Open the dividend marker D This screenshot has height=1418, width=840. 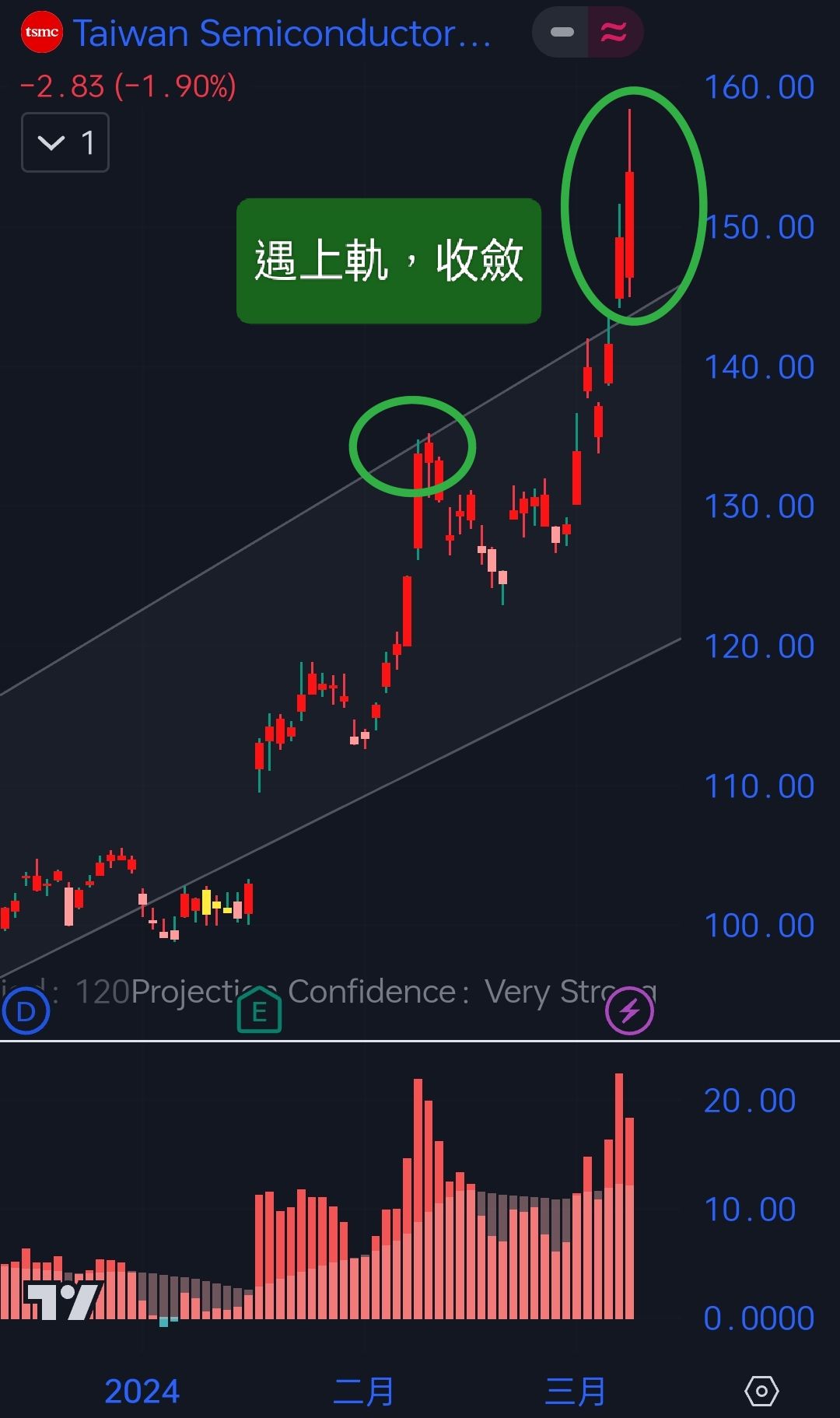[26, 1011]
